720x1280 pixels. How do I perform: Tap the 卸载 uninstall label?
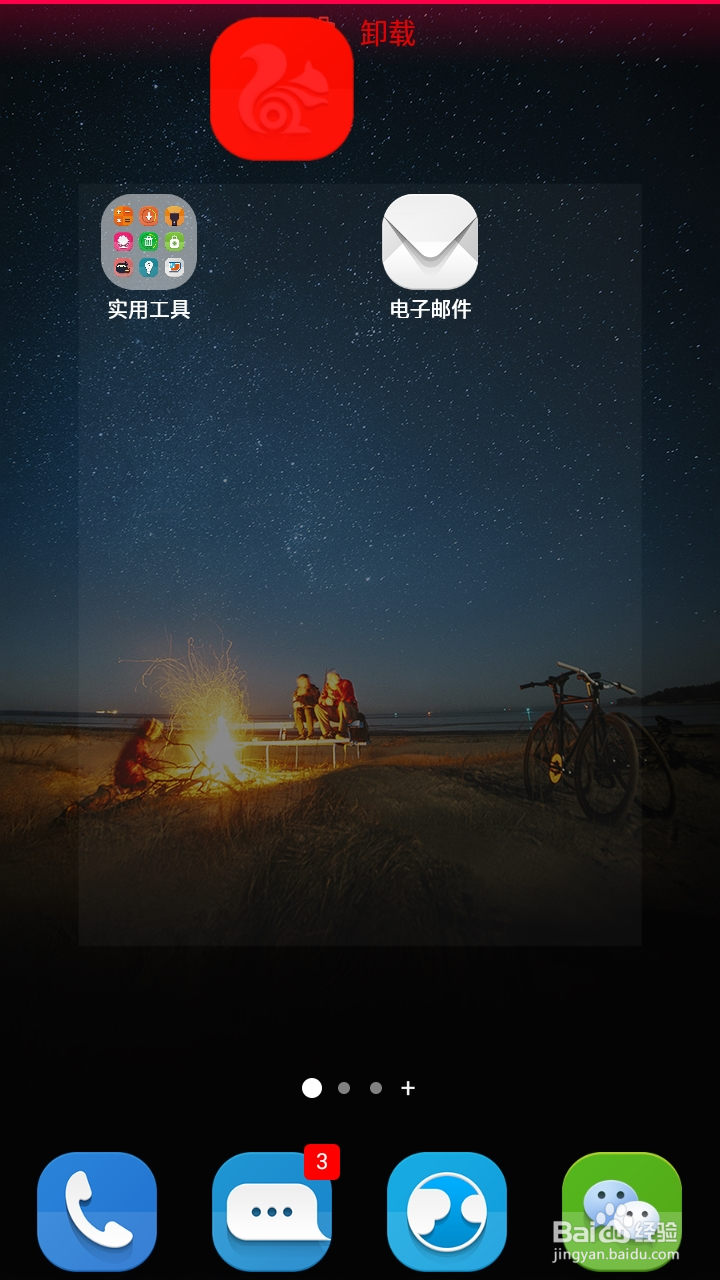(x=388, y=33)
